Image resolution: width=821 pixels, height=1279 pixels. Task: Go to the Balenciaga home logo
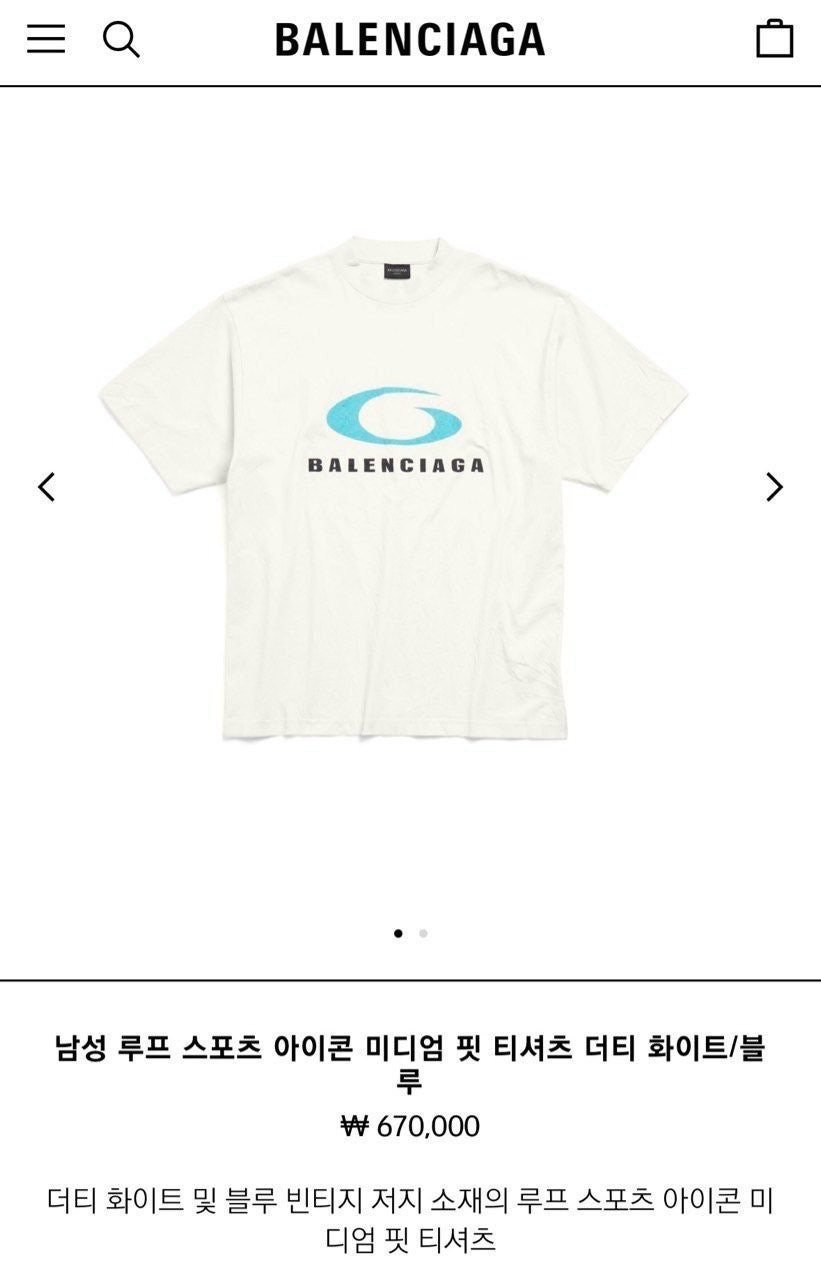tap(410, 40)
